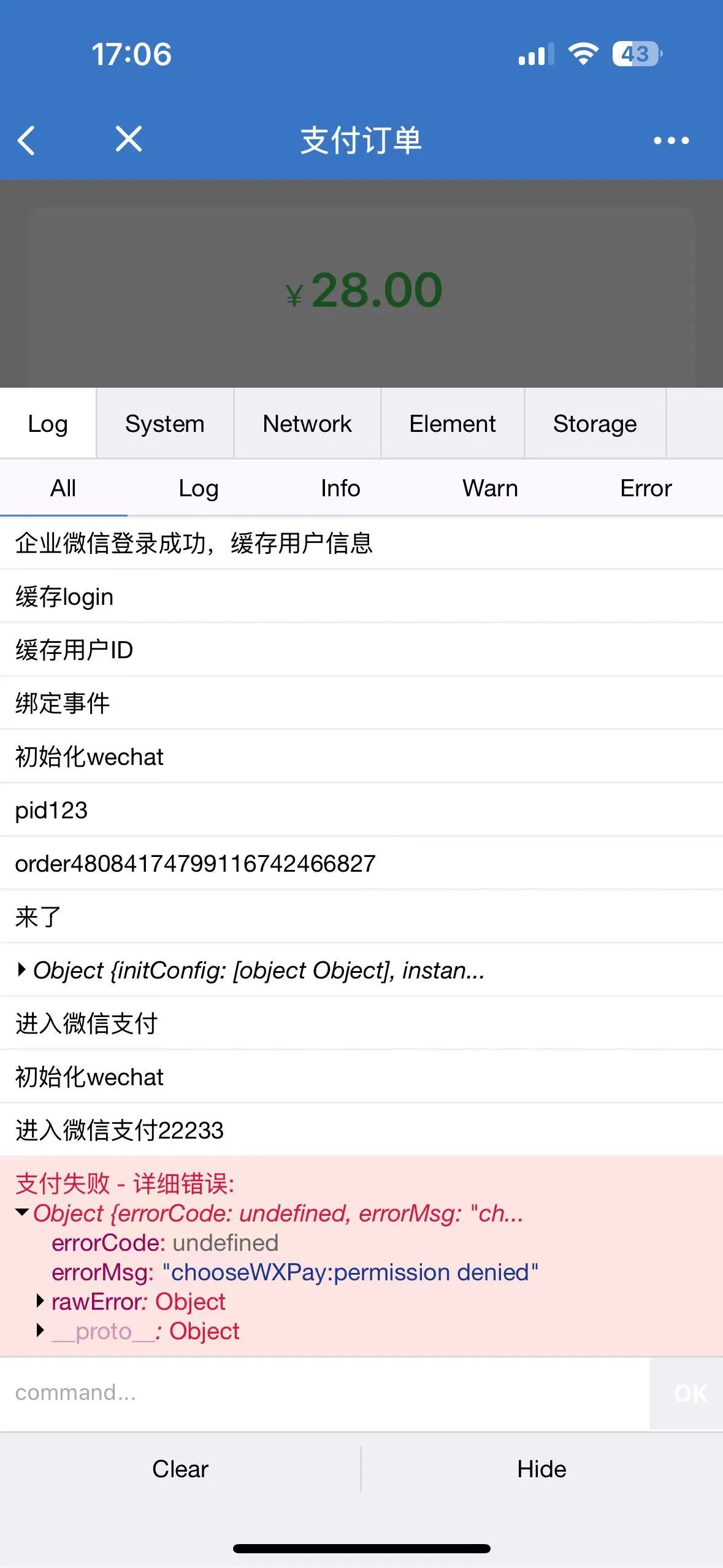Show All log levels
Image resolution: width=723 pixels, height=1568 pixels.
63,488
